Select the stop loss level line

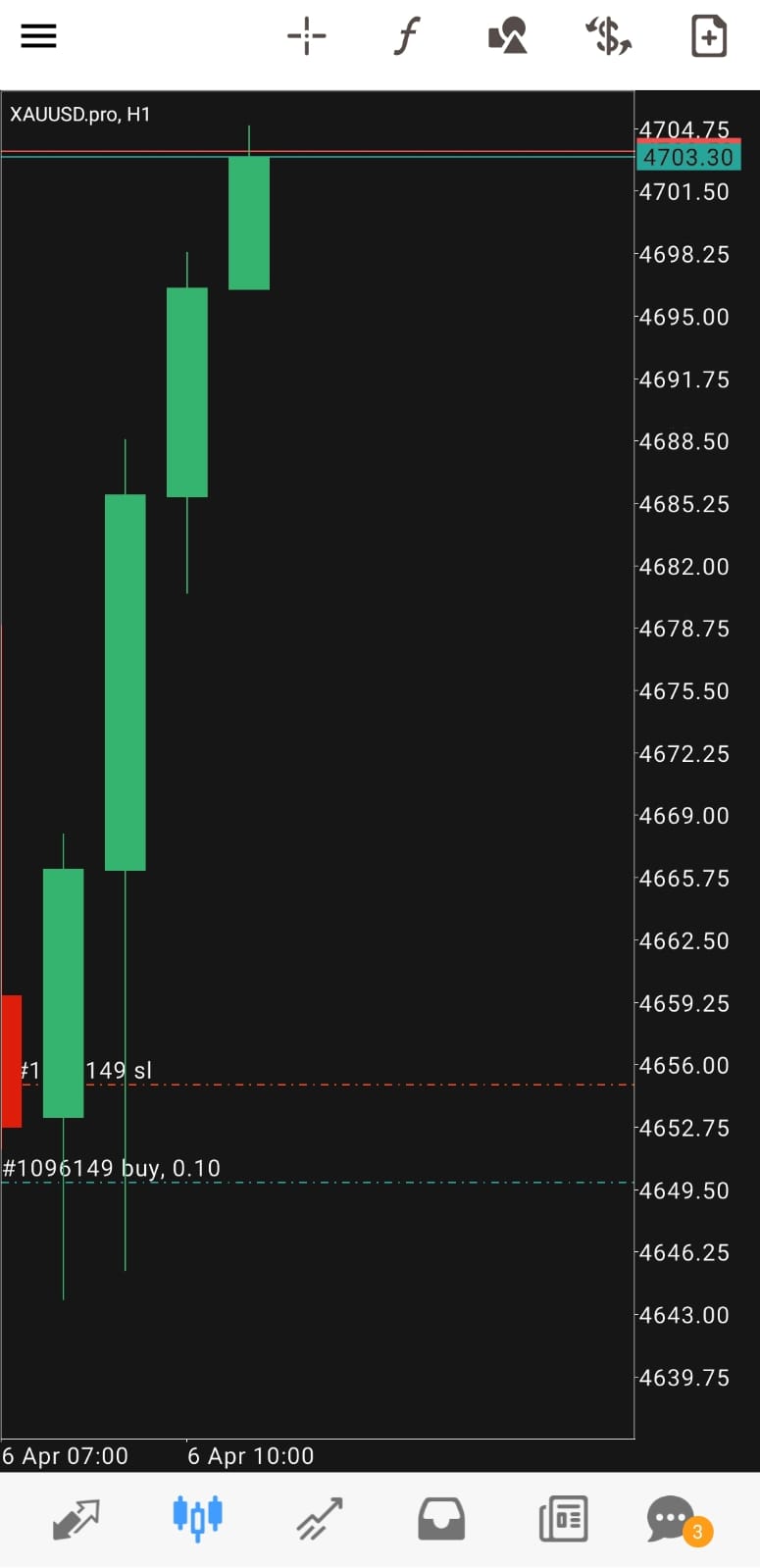point(392,1085)
